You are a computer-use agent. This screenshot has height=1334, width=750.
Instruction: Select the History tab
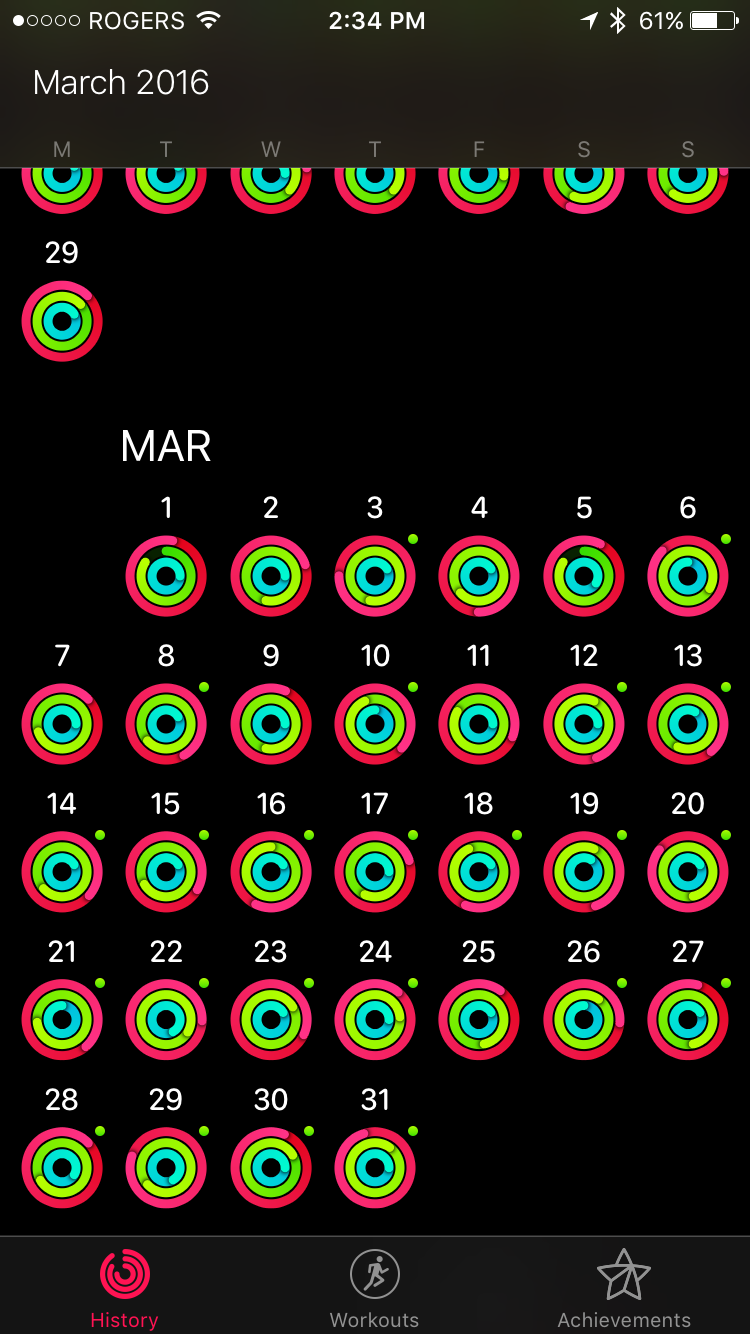coord(124,1288)
